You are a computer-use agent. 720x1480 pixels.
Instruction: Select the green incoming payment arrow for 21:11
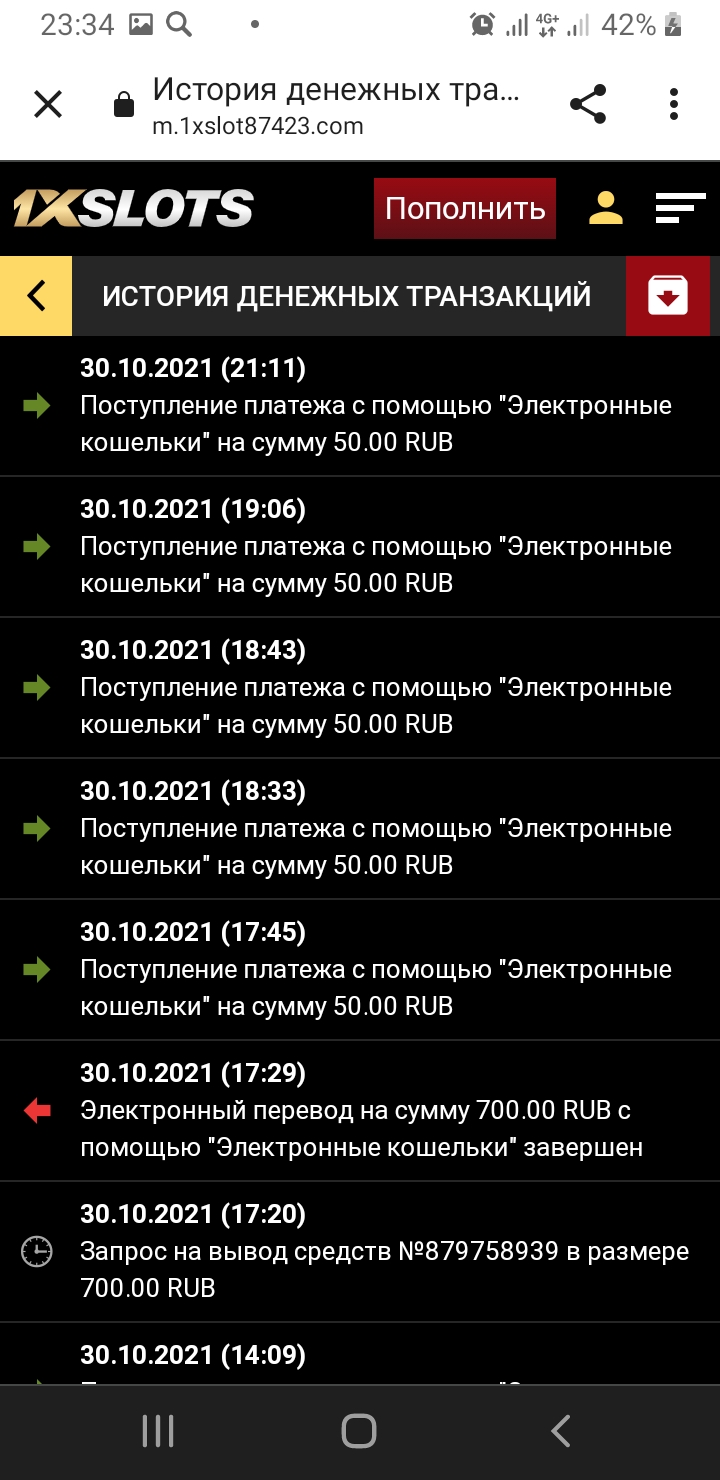pyautogui.click(x=36, y=406)
